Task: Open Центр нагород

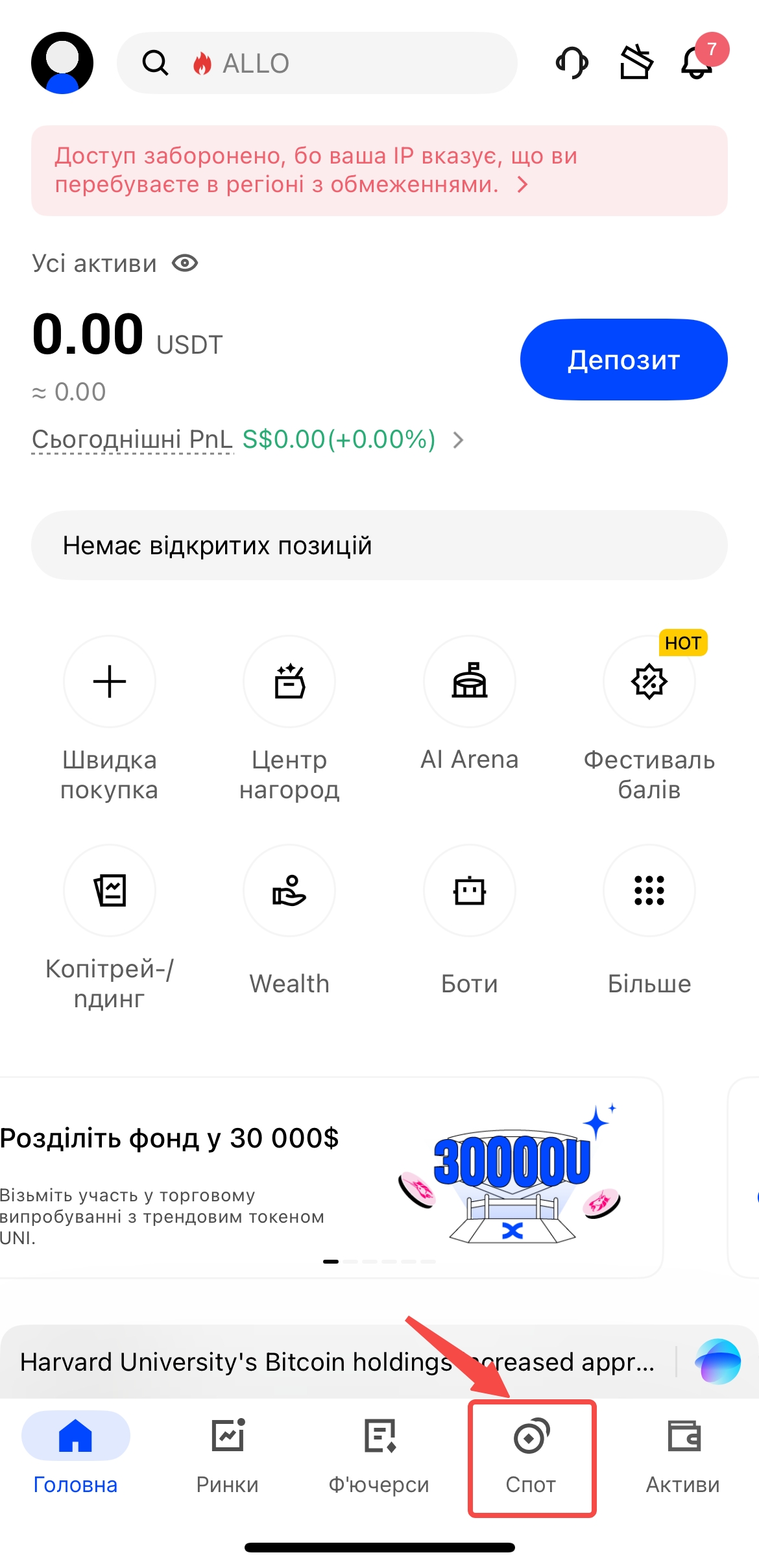Action: coord(289,682)
